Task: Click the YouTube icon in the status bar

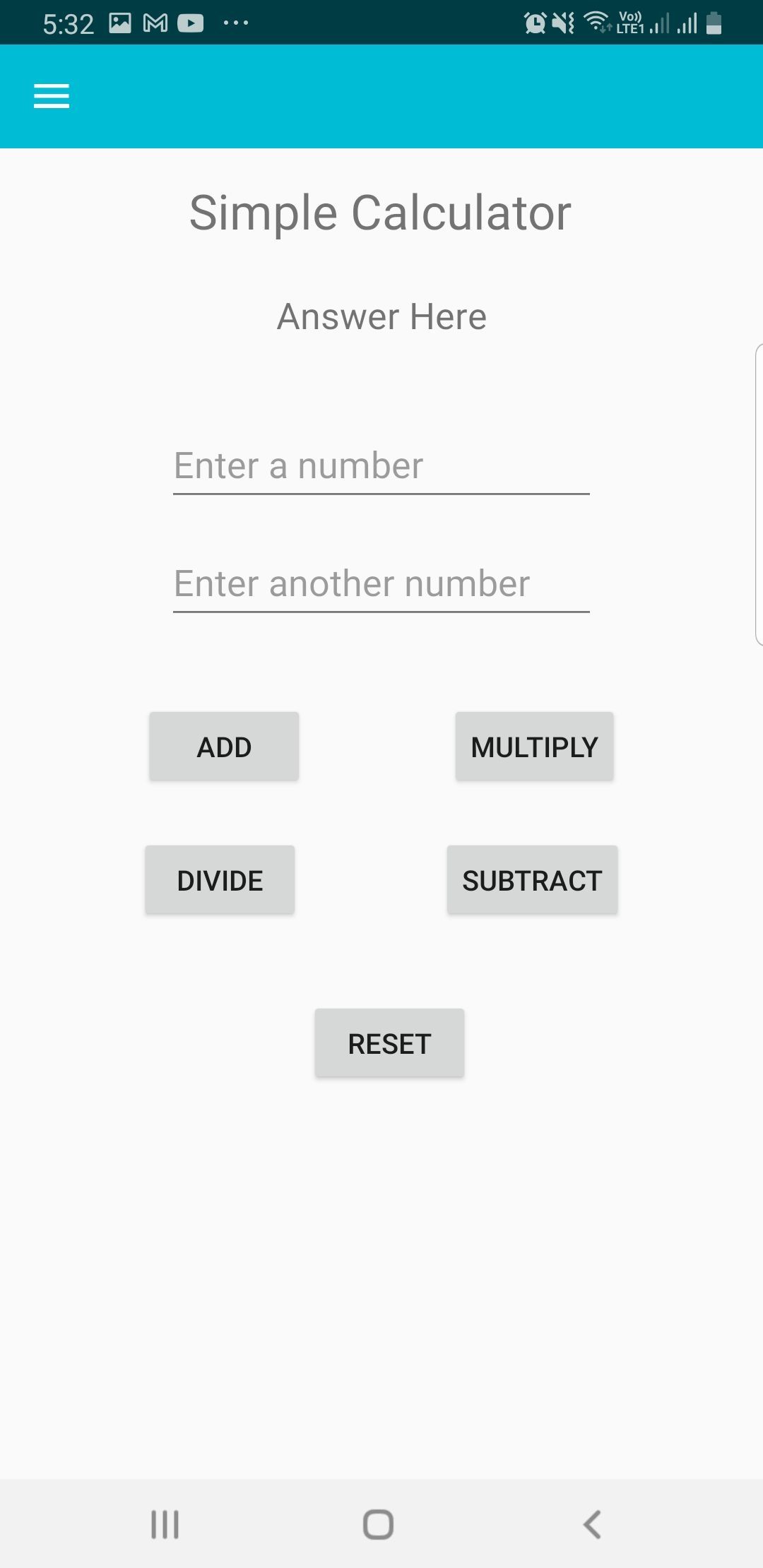Action: pos(191,23)
